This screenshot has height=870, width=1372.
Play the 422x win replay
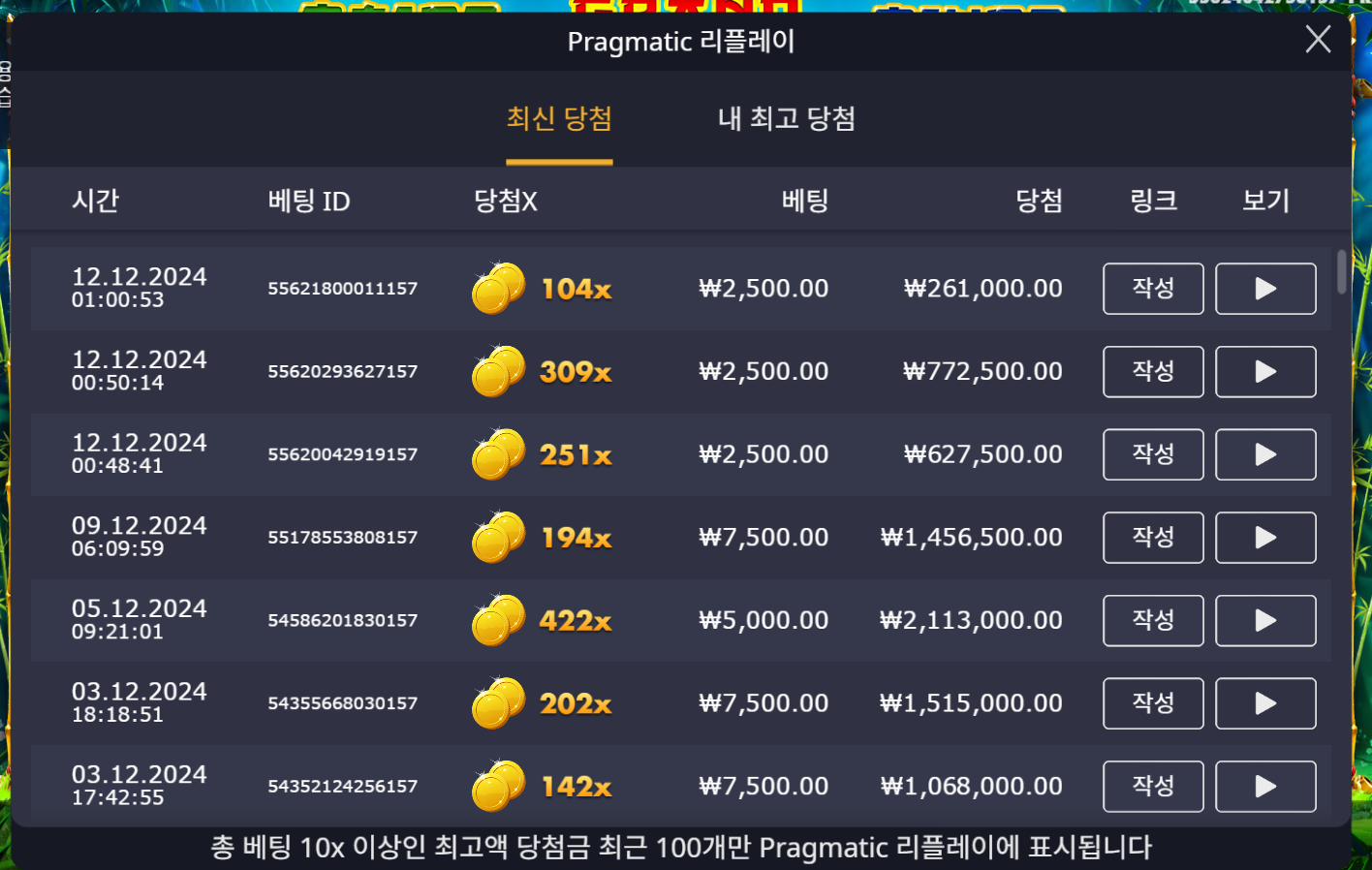[x=1265, y=621]
